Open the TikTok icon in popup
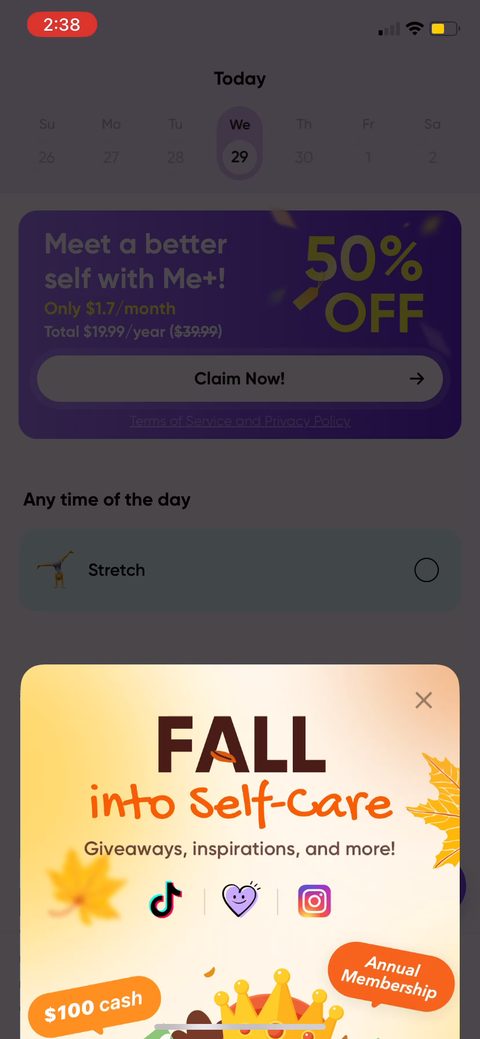The image size is (480, 1039). [166, 901]
